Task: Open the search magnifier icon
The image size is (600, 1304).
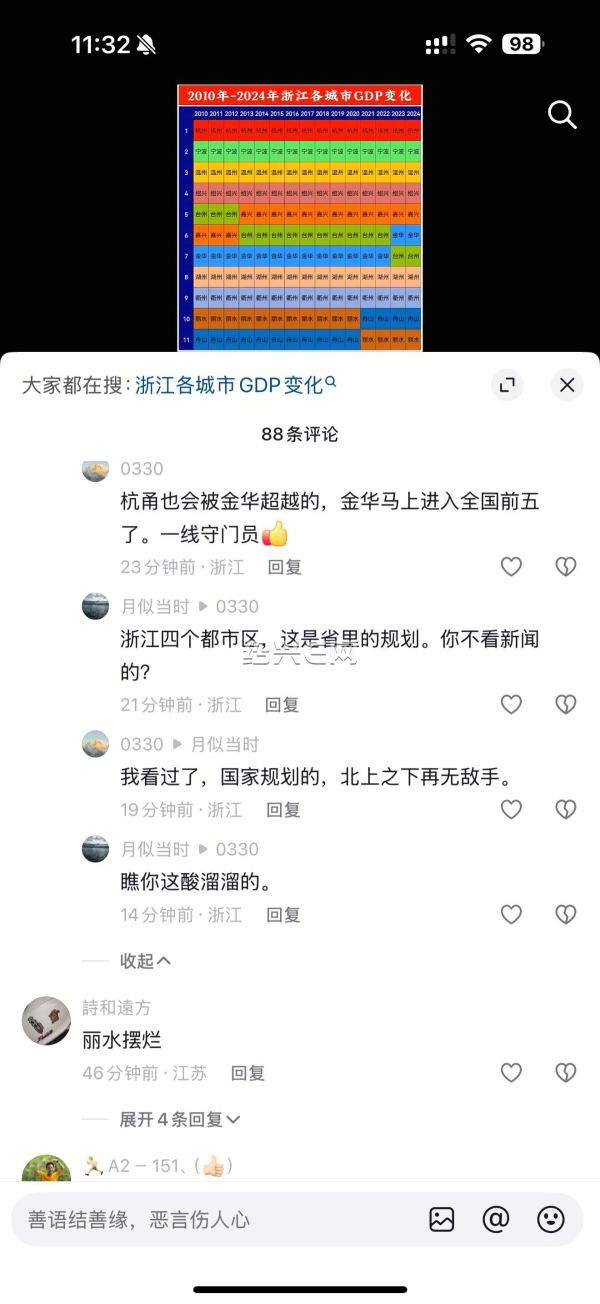Action: [562, 115]
